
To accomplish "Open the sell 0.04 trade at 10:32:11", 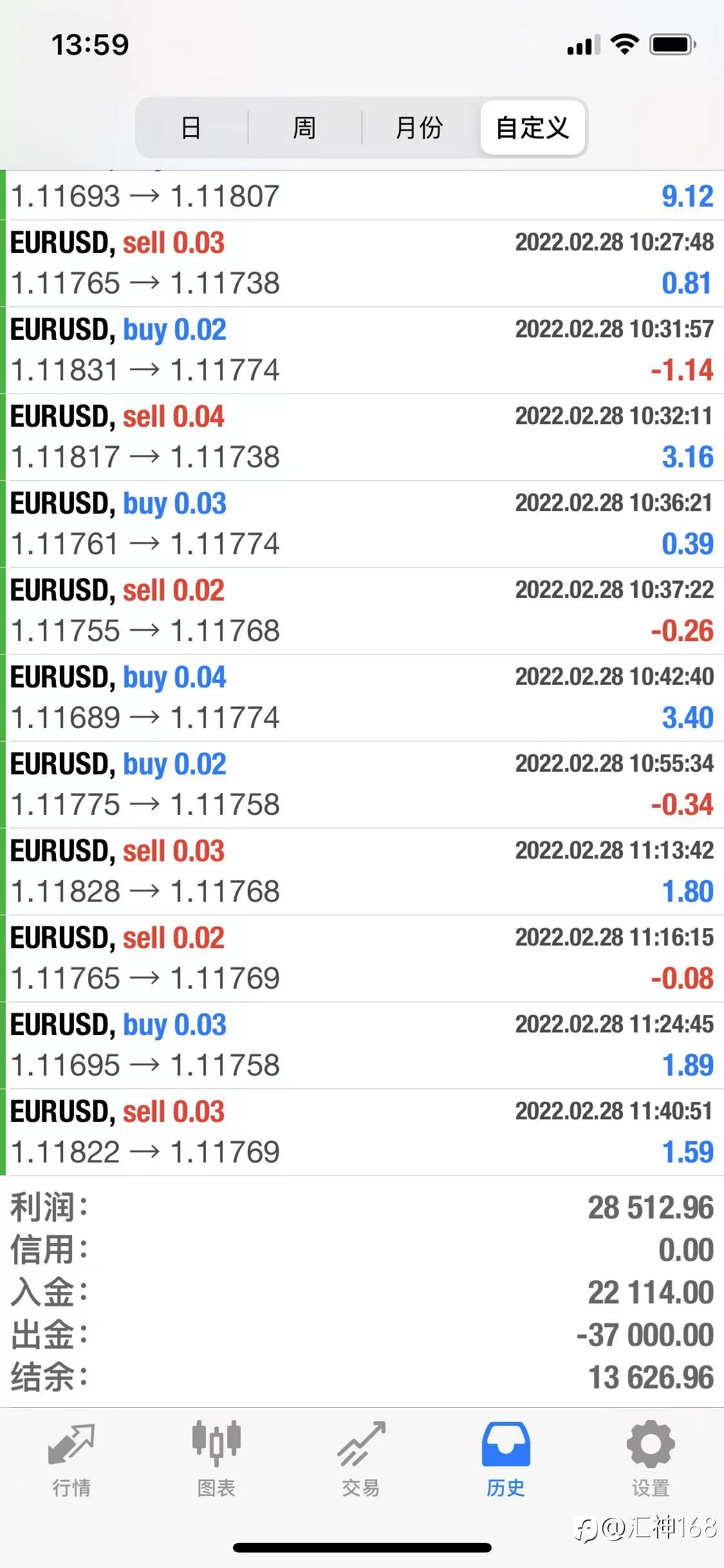I will [x=362, y=437].
